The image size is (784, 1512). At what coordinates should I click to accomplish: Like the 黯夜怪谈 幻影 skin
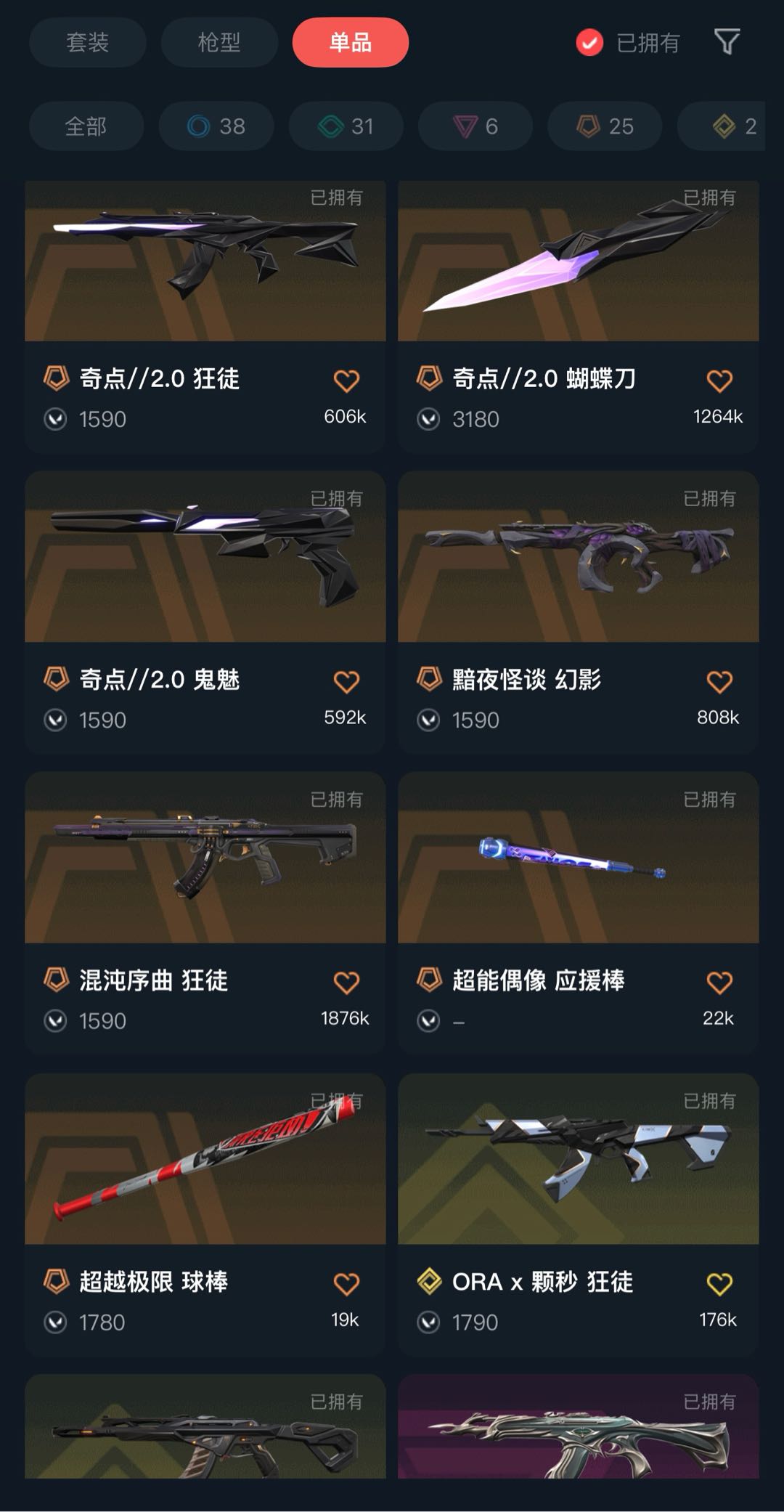[719, 681]
